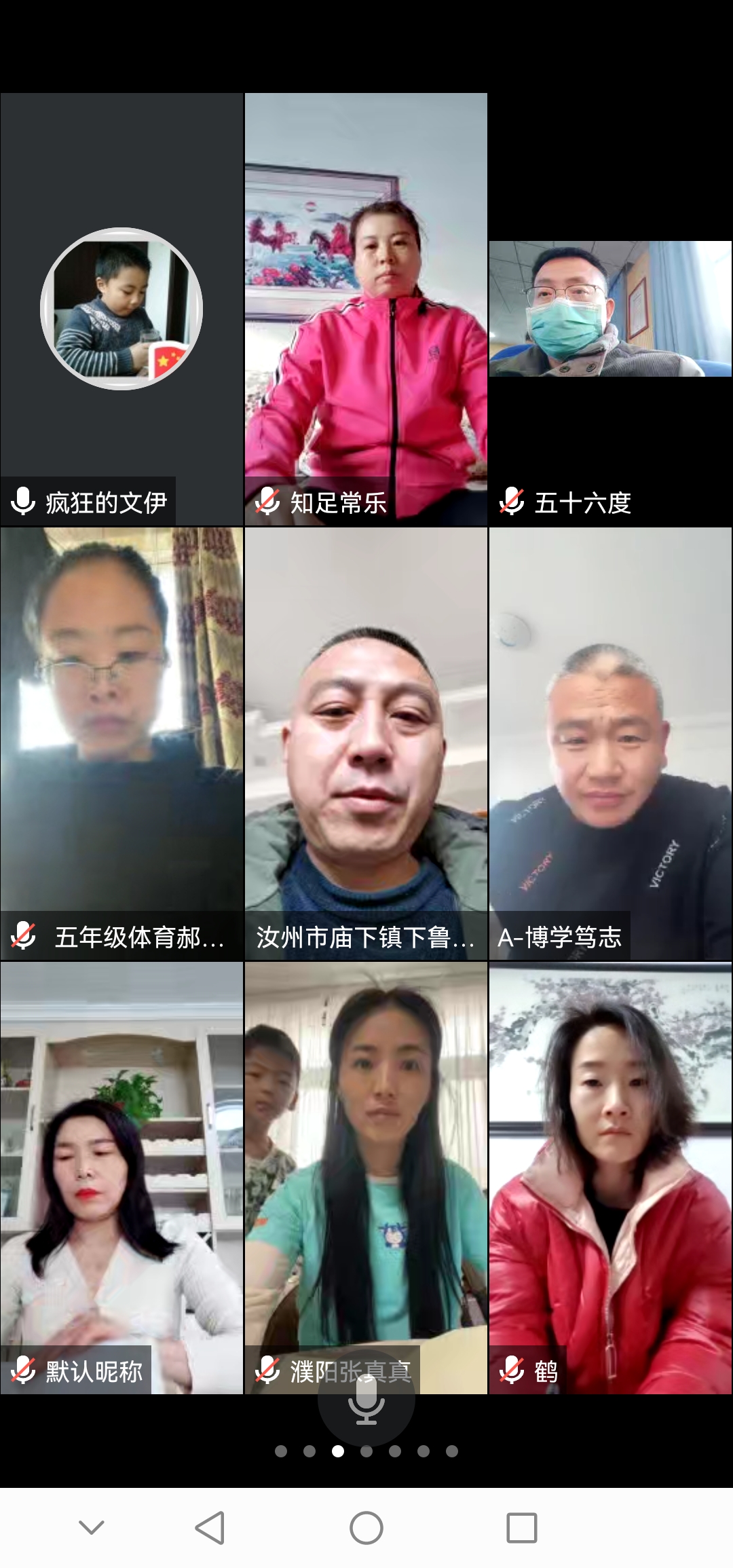Open video tile of 五十六度
This screenshot has width=733, height=1568.
coord(610,309)
